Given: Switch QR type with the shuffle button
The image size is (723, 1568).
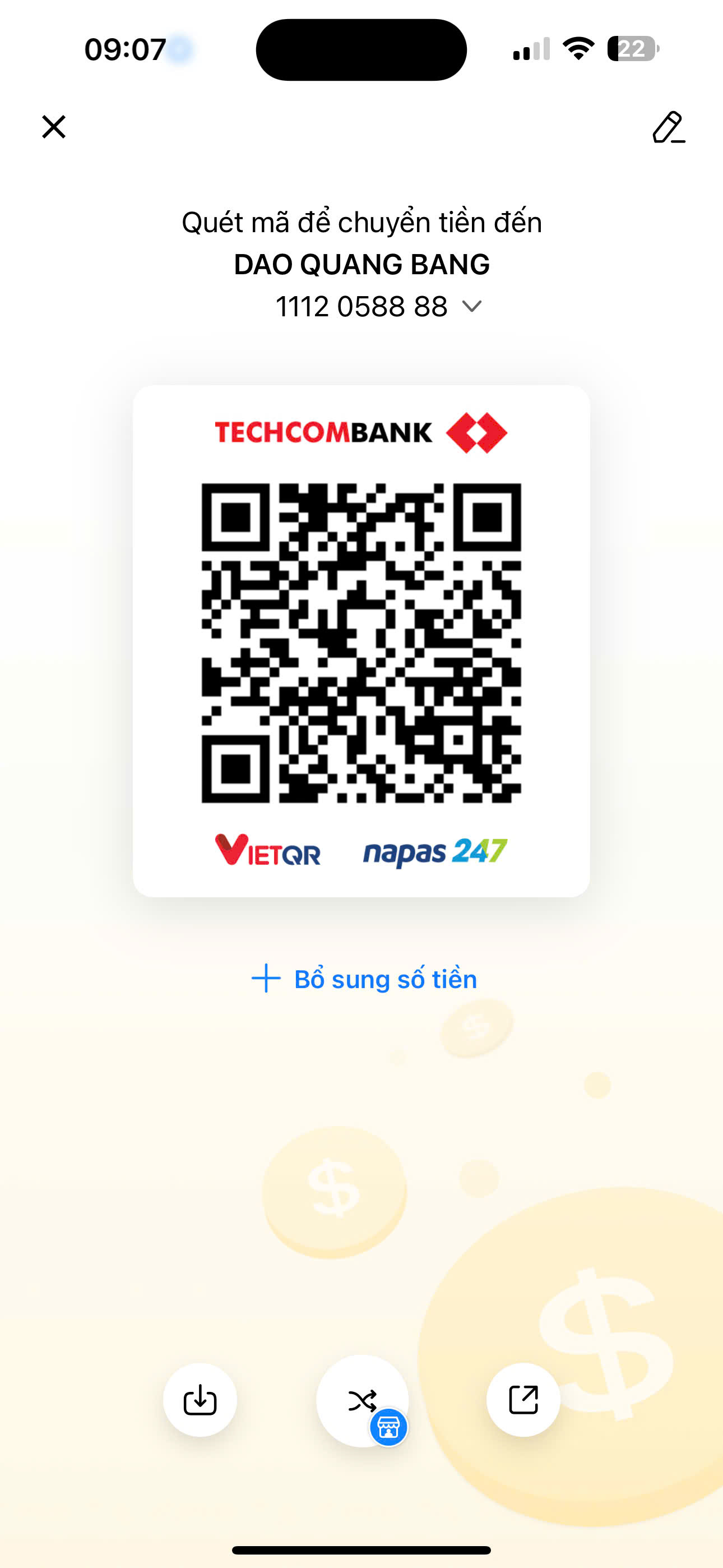Looking at the screenshot, I should pyautogui.click(x=362, y=1400).
